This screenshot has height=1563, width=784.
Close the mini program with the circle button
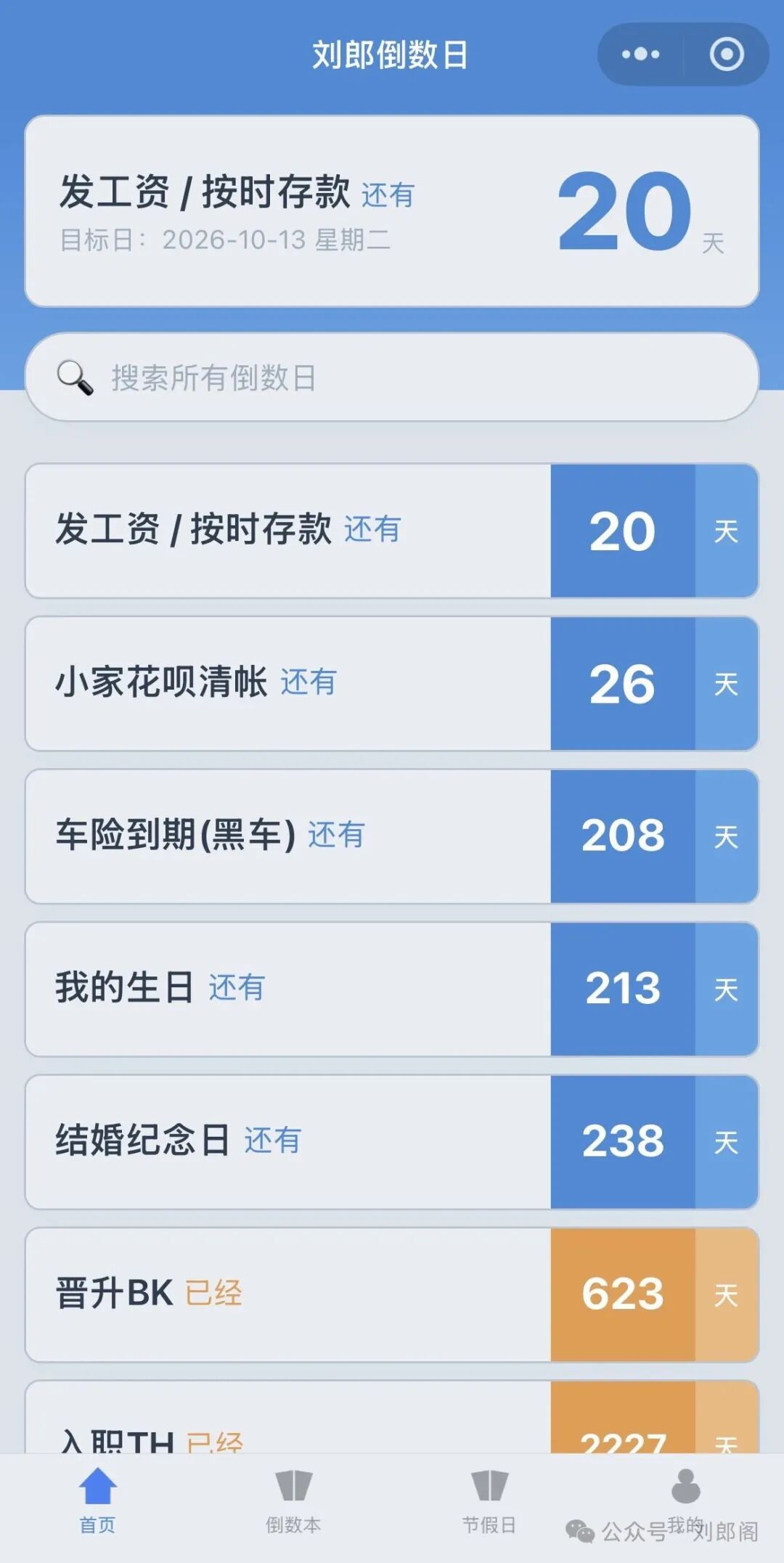(727, 54)
